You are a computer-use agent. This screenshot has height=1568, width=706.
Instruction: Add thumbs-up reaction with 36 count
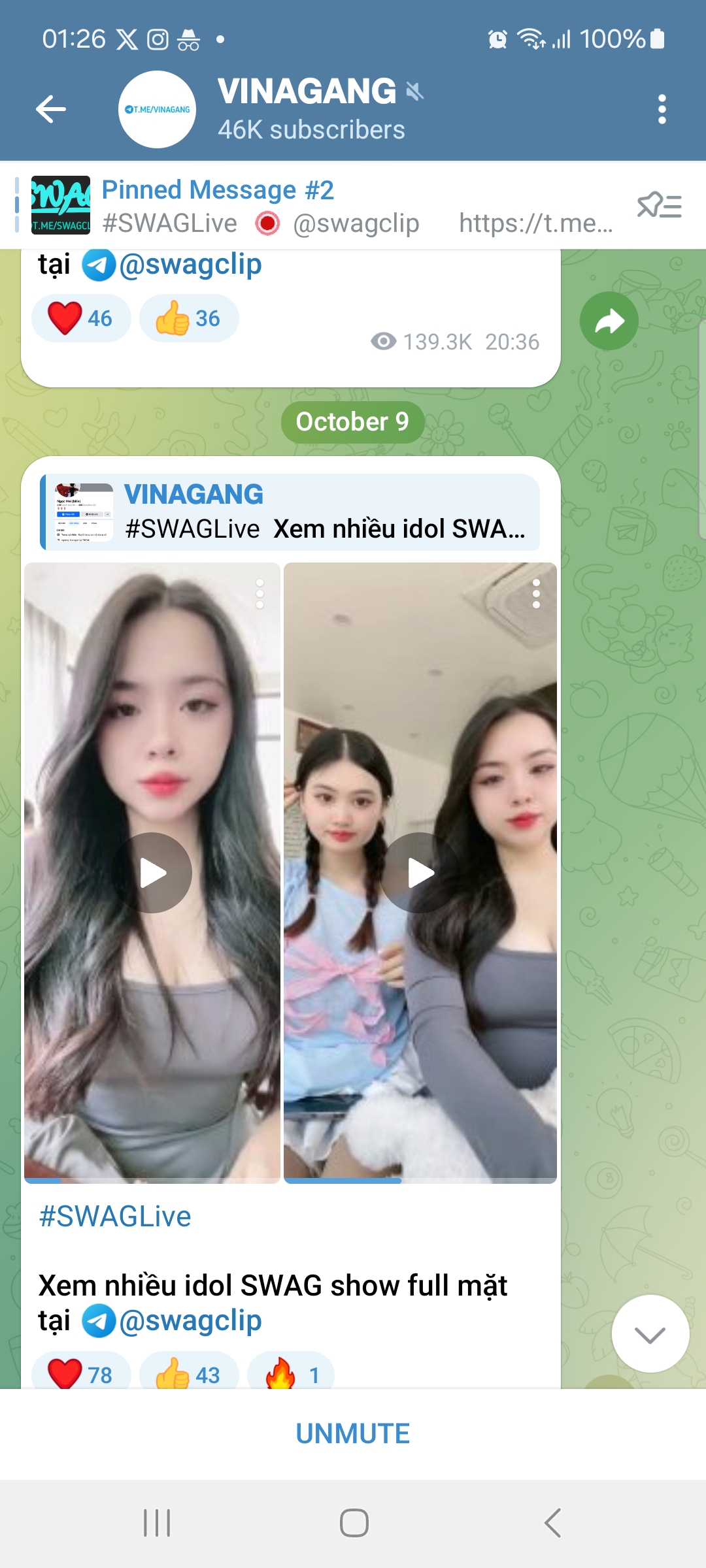point(189,318)
